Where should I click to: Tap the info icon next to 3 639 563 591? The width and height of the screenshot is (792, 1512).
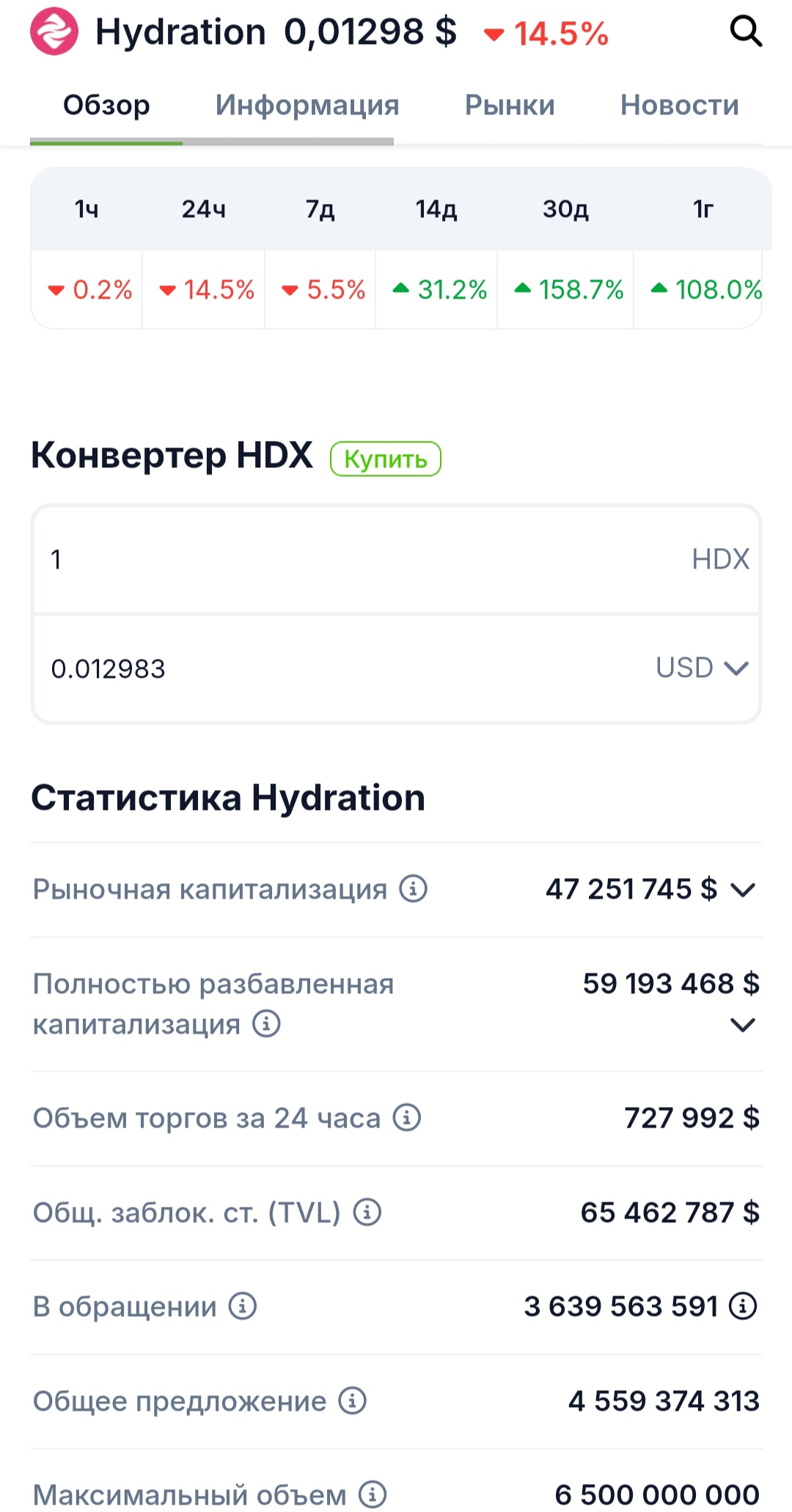(743, 1306)
